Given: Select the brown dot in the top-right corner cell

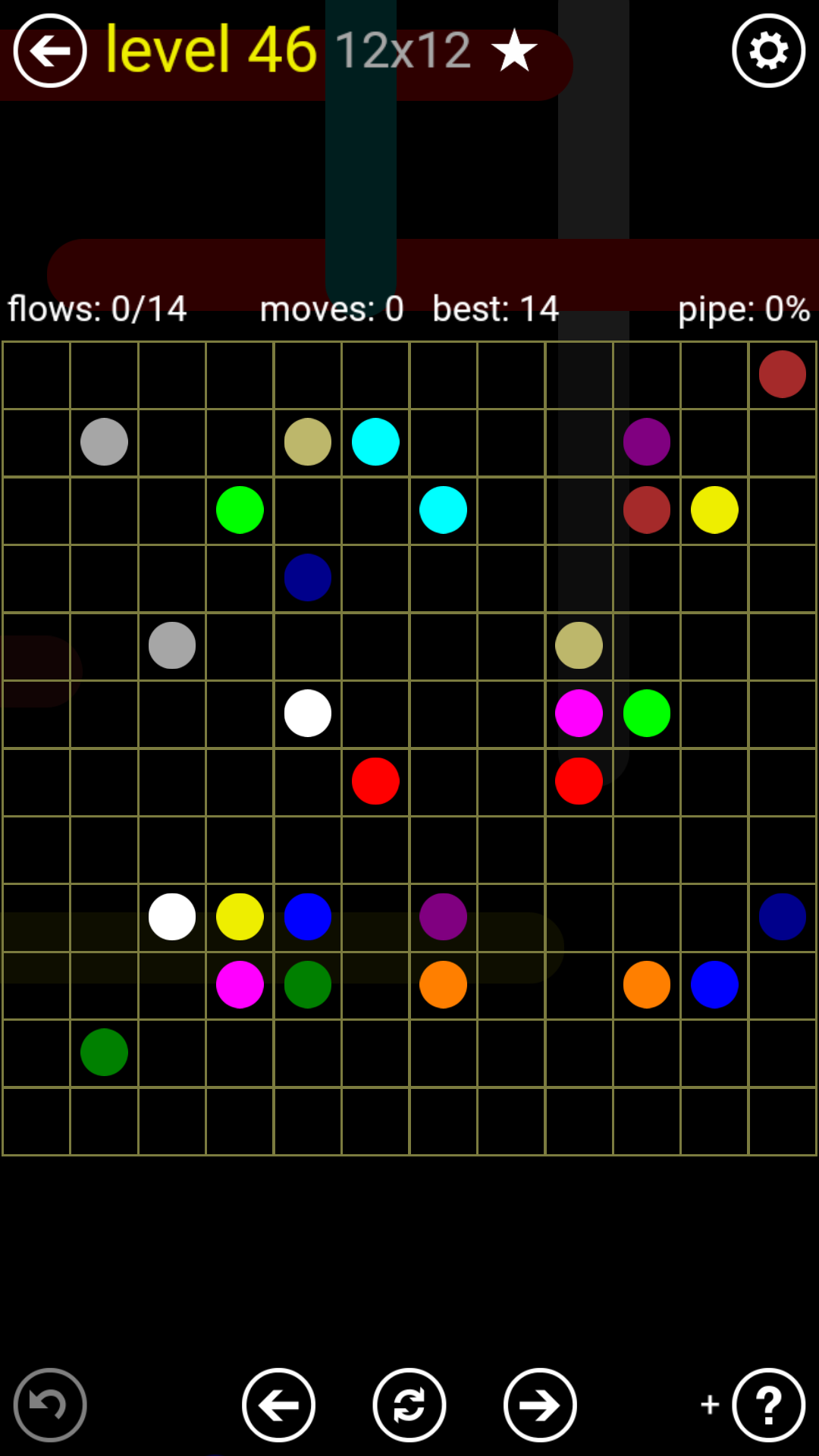Looking at the screenshot, I should tap(782, 374).
